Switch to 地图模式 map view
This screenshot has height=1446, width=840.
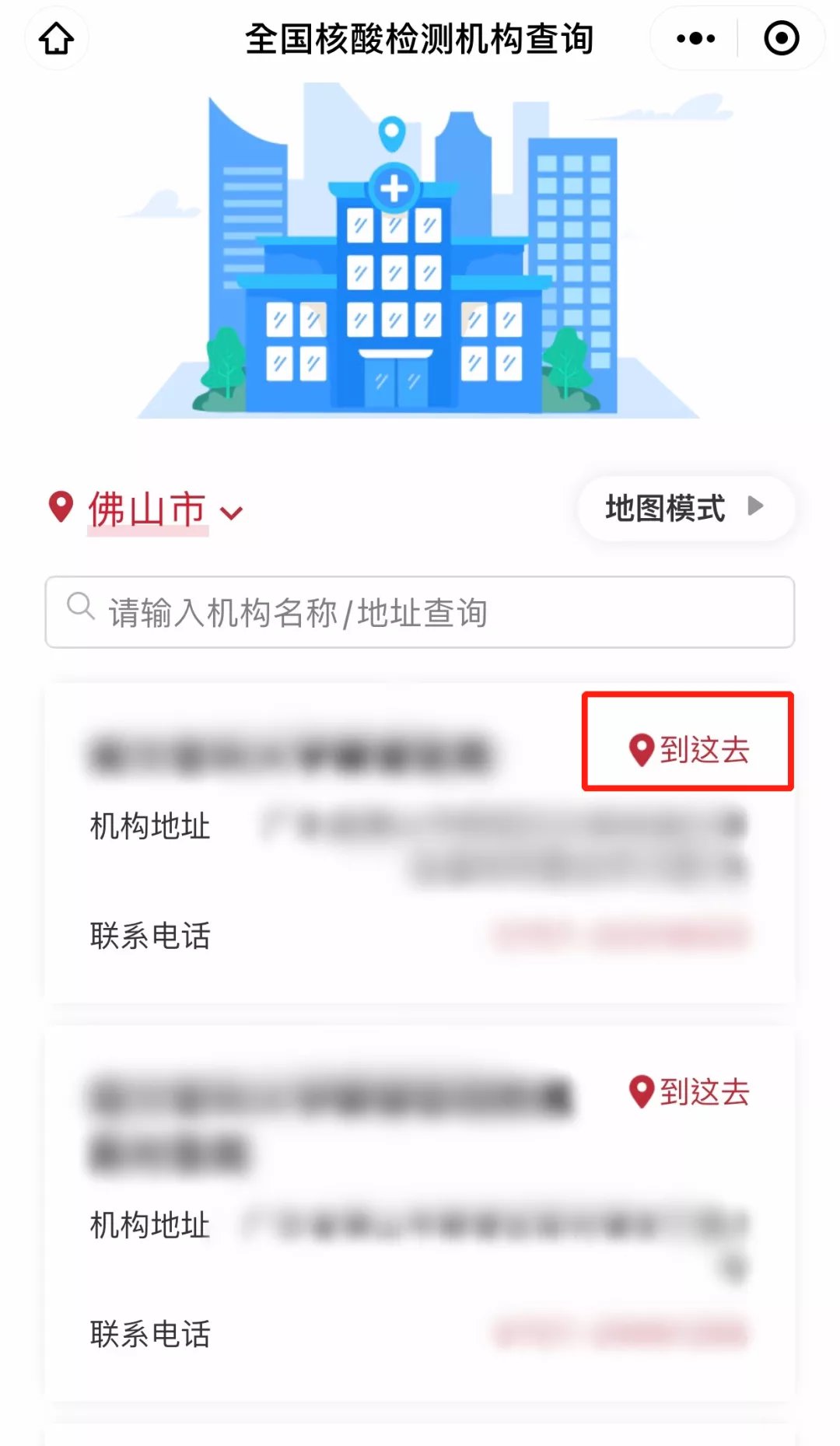point(685,509)
